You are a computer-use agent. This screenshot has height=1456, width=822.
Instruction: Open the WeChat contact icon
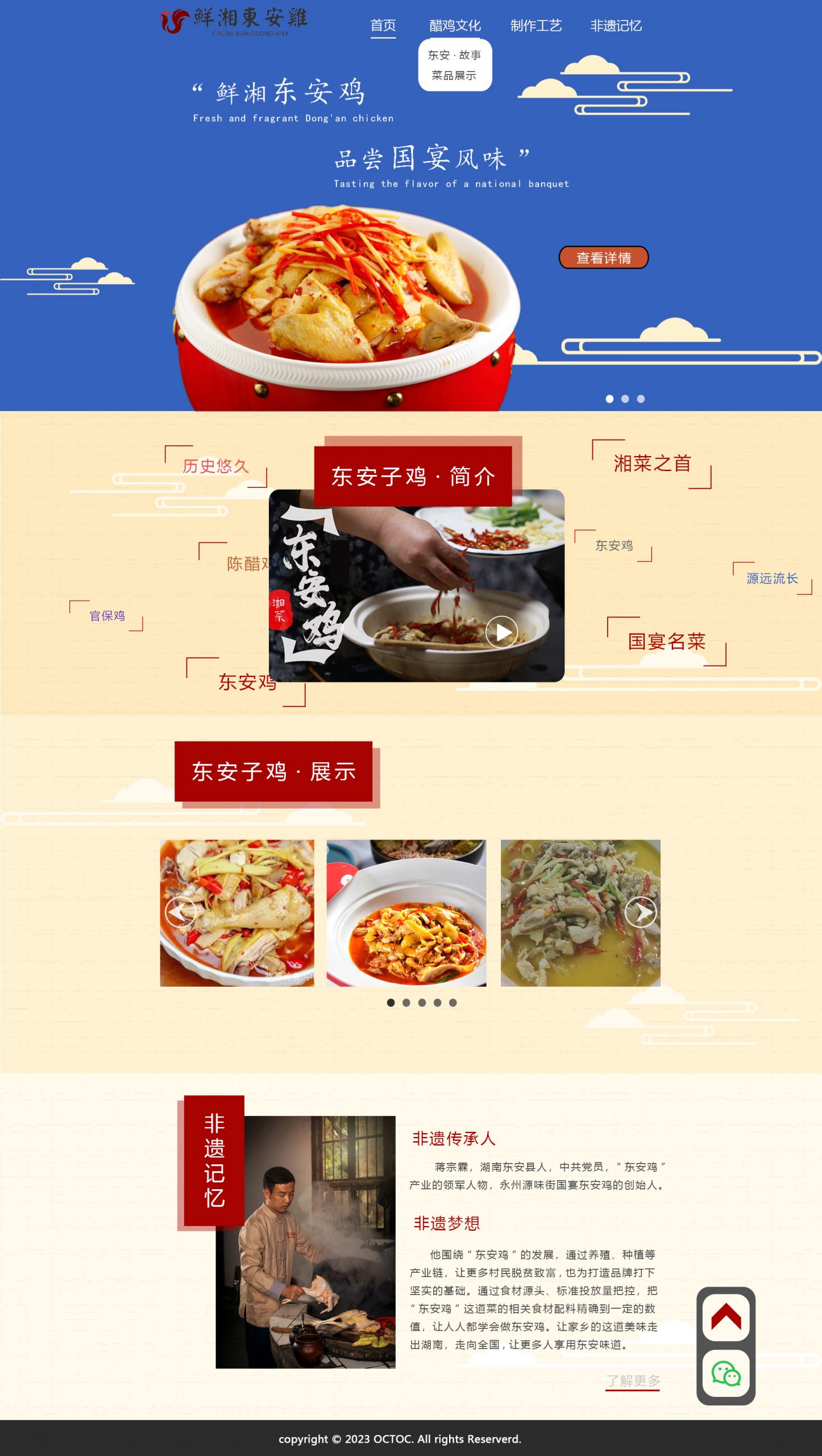(726, 1375)
